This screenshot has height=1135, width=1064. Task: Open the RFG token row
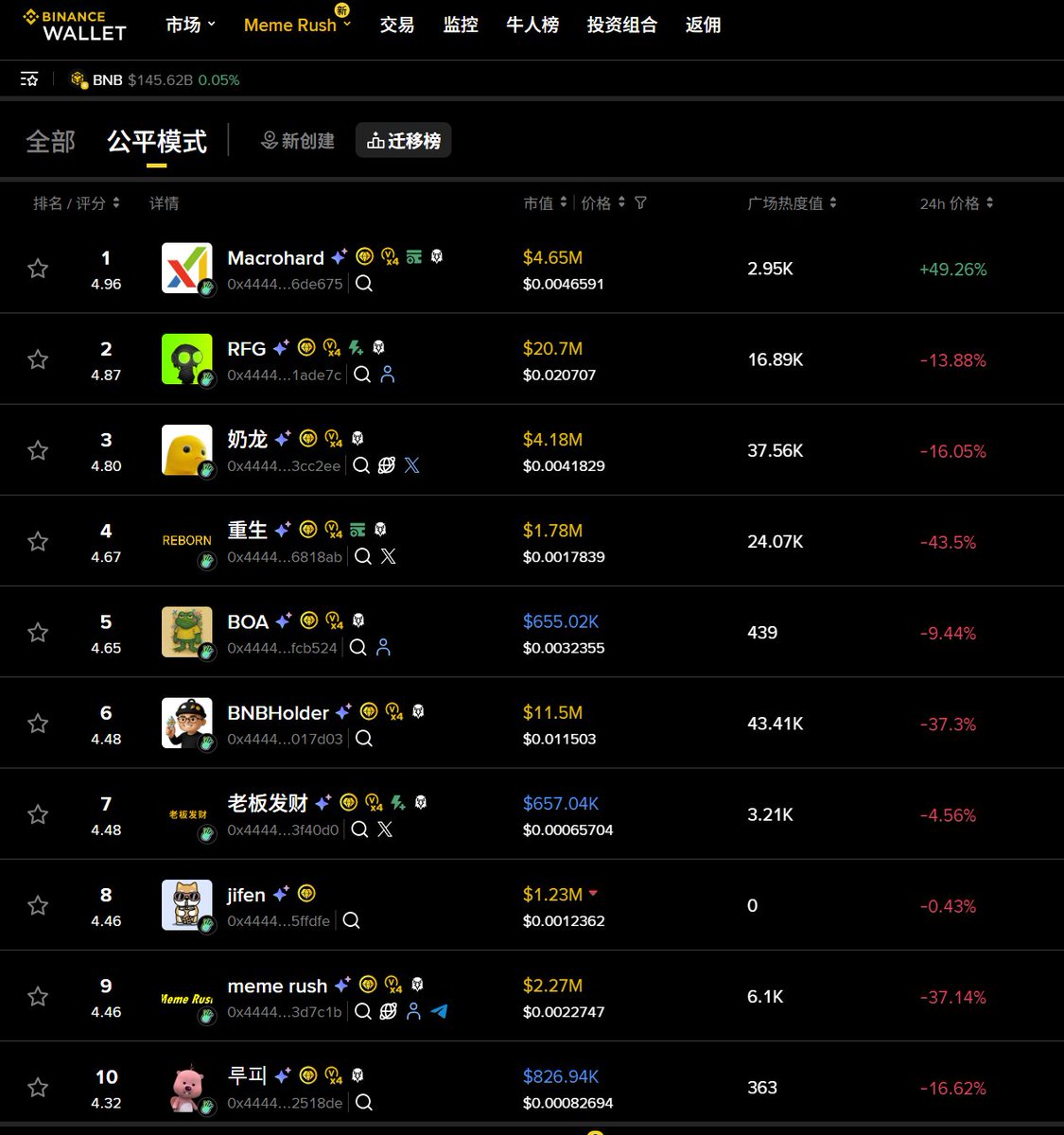click(x=247, y=349)
